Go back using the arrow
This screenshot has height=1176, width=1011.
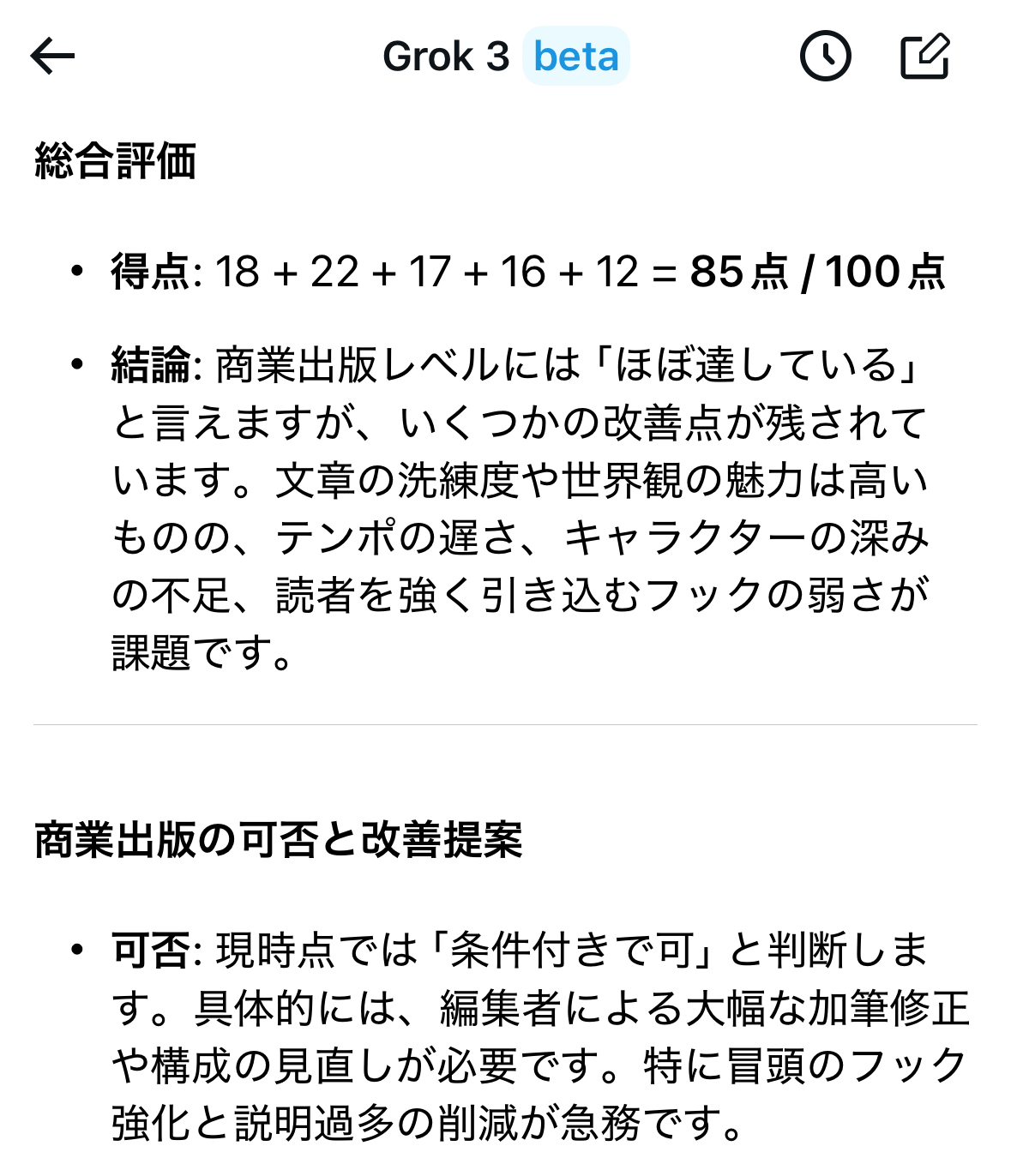[53, 57]
